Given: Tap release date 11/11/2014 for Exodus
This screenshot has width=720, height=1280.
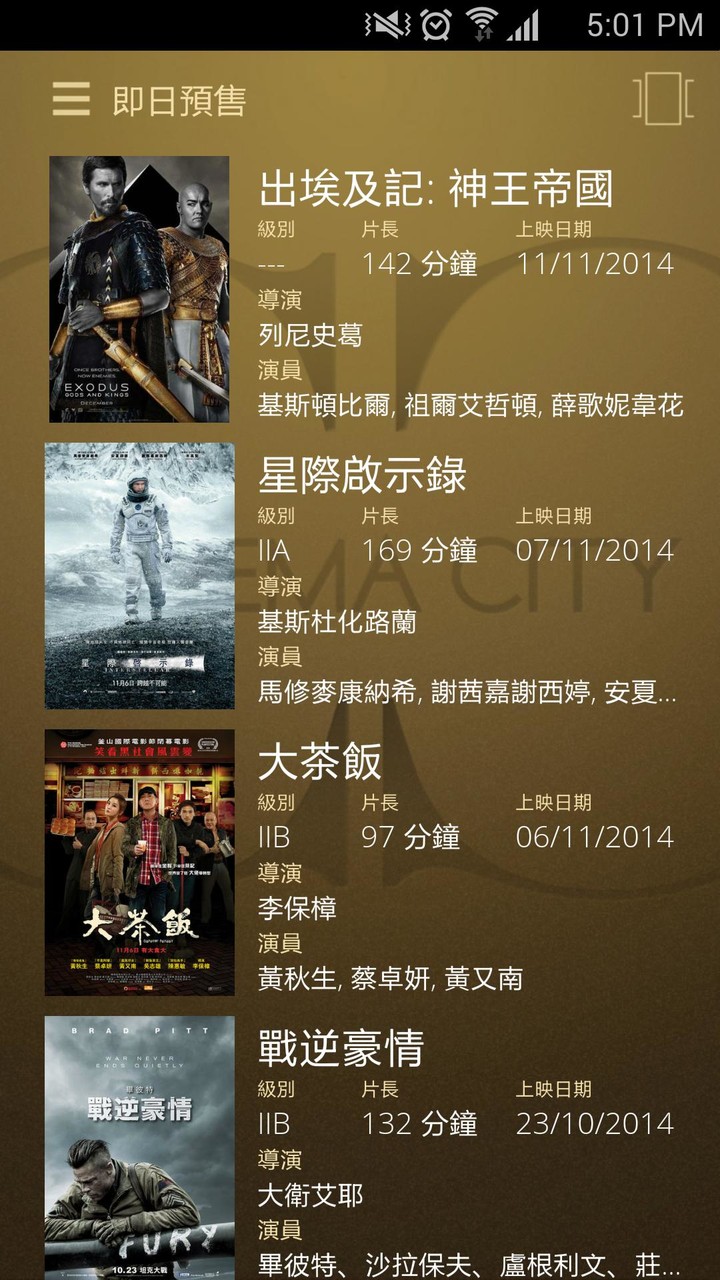Looking at the screenshot, I should (x=594, y=263).
